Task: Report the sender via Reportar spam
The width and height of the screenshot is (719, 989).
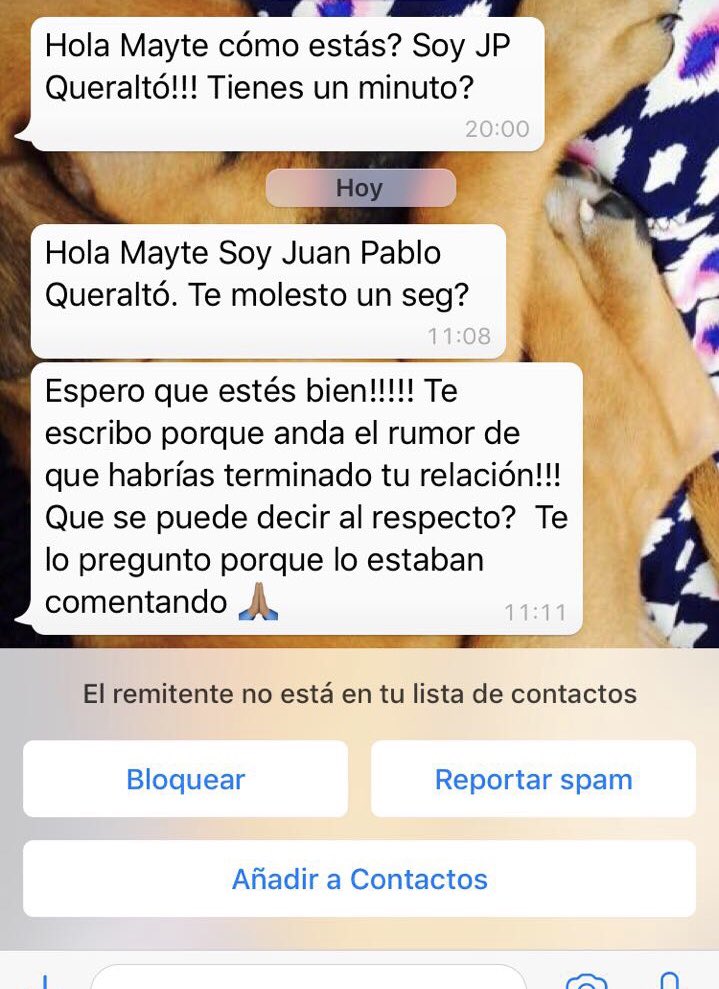Action: pos(533,779)
